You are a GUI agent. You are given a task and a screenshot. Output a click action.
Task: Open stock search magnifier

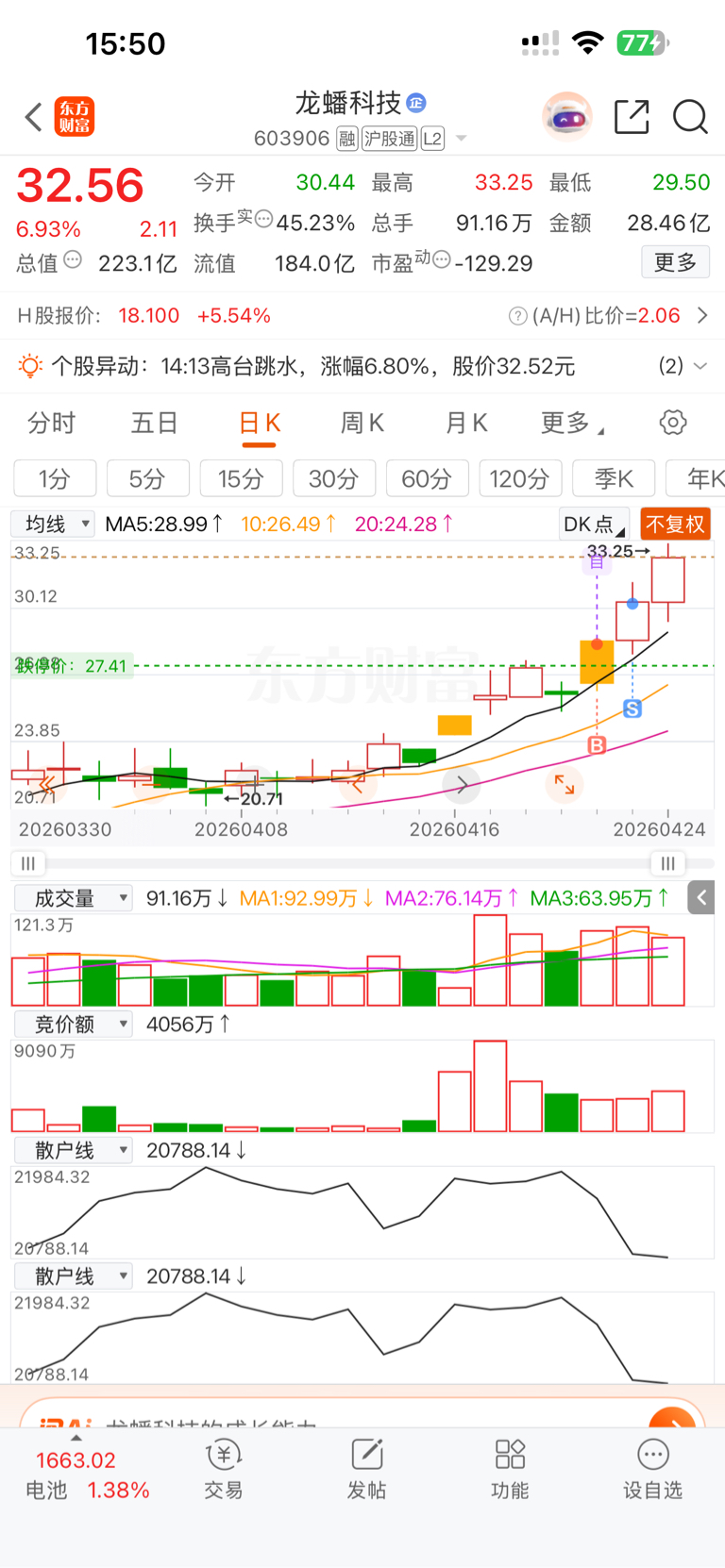690,117
